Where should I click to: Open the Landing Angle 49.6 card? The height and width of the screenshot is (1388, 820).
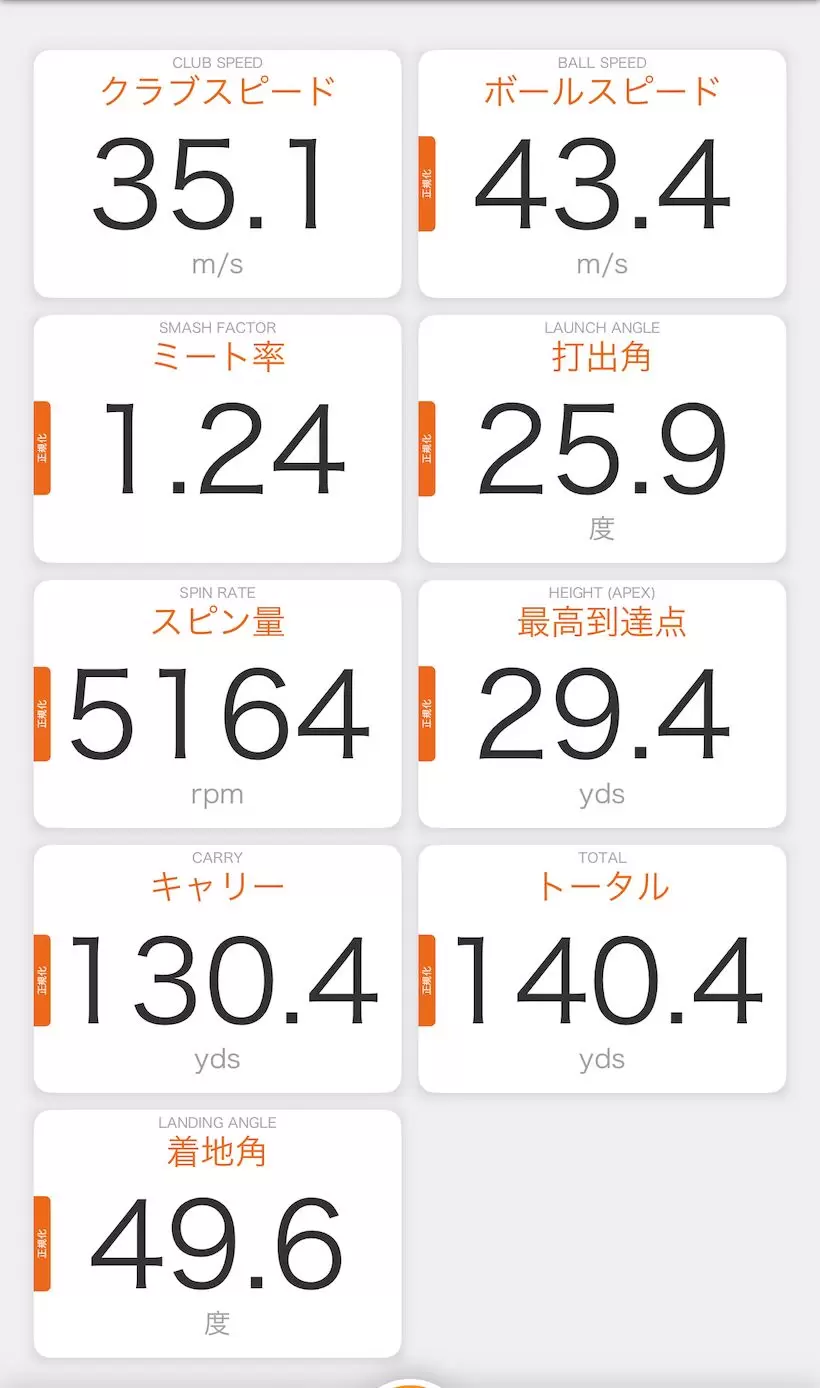coord(217,1233)
